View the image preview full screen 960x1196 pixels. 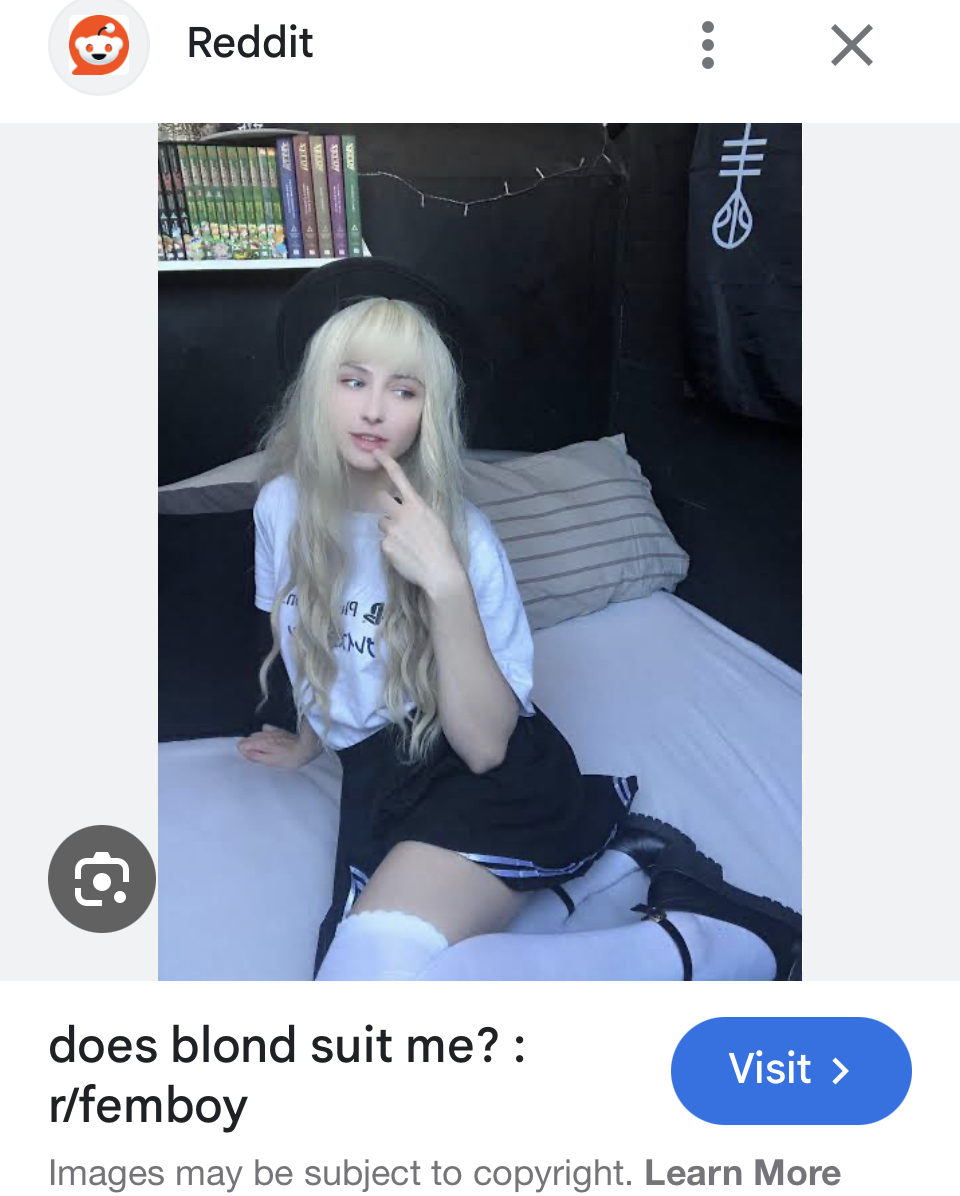tap(480, 551)
